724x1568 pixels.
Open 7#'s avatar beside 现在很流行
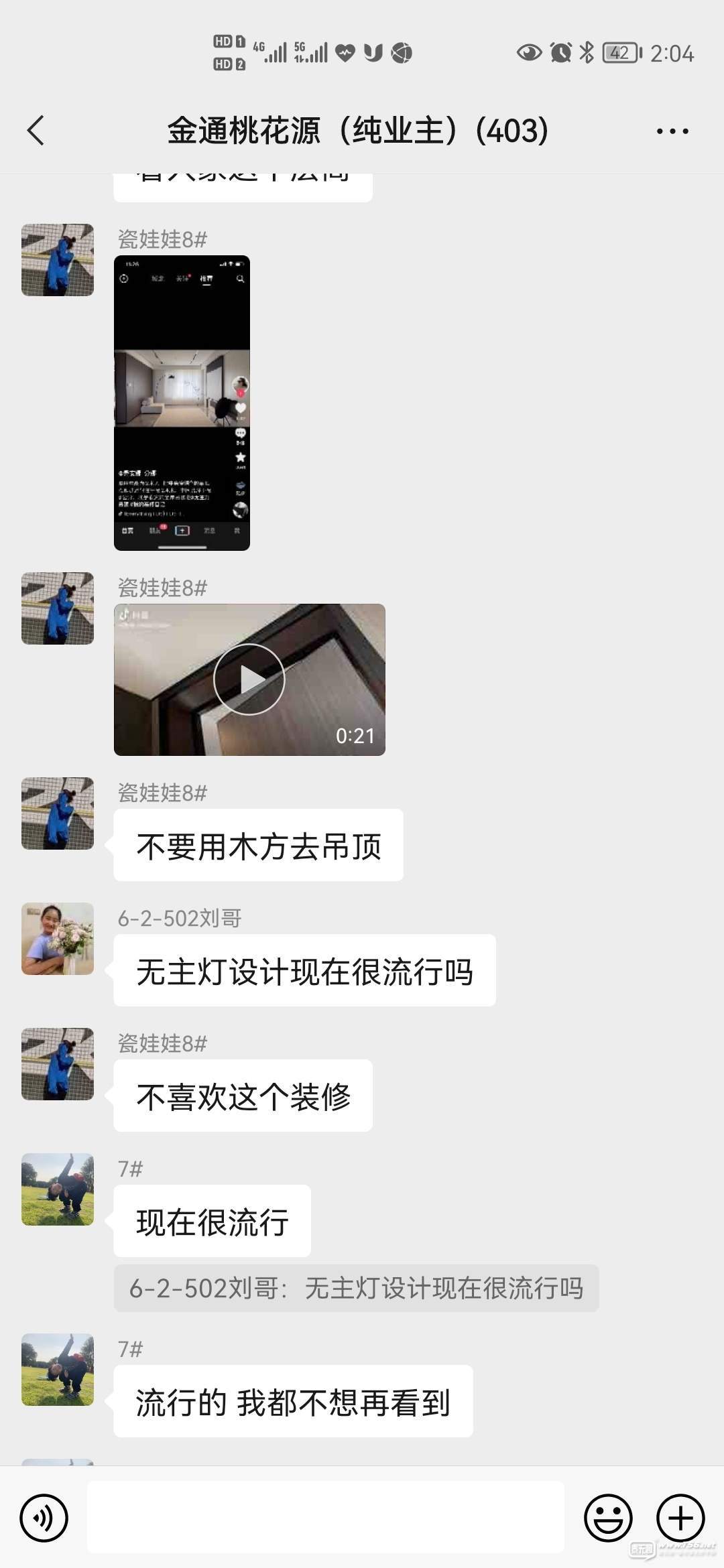click(58, 1189)
